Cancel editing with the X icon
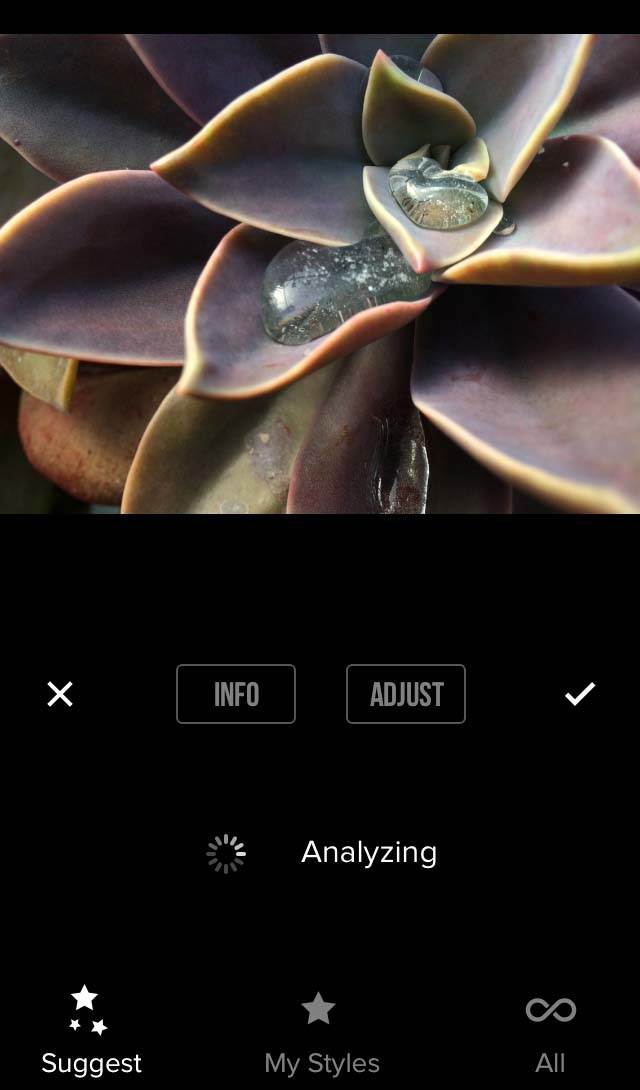640x1090 pixels. coord(60,694)
